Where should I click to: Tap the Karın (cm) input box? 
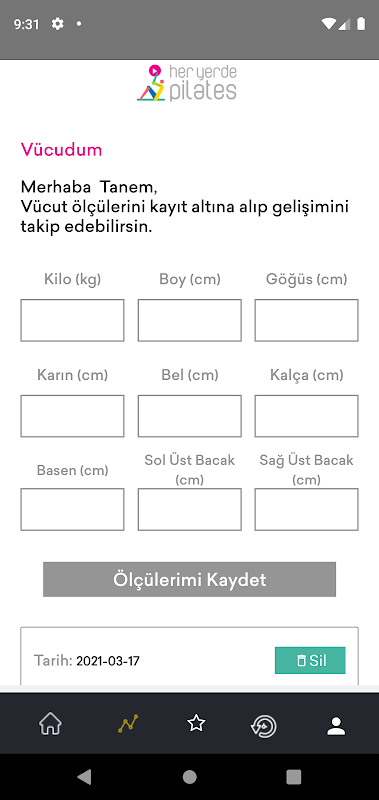72,416
